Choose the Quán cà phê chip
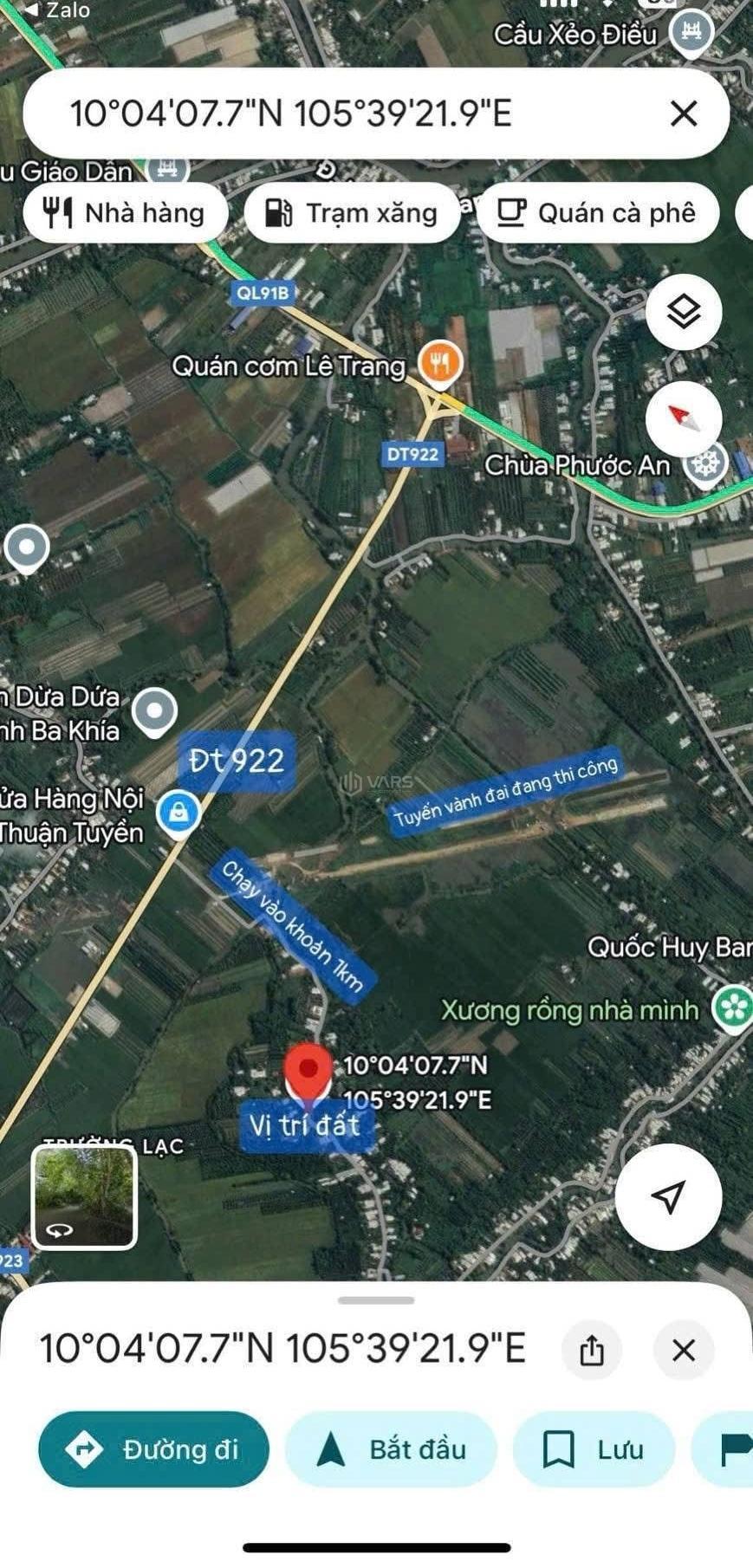Screen dimensions: 753x1568 coord(598,213)
